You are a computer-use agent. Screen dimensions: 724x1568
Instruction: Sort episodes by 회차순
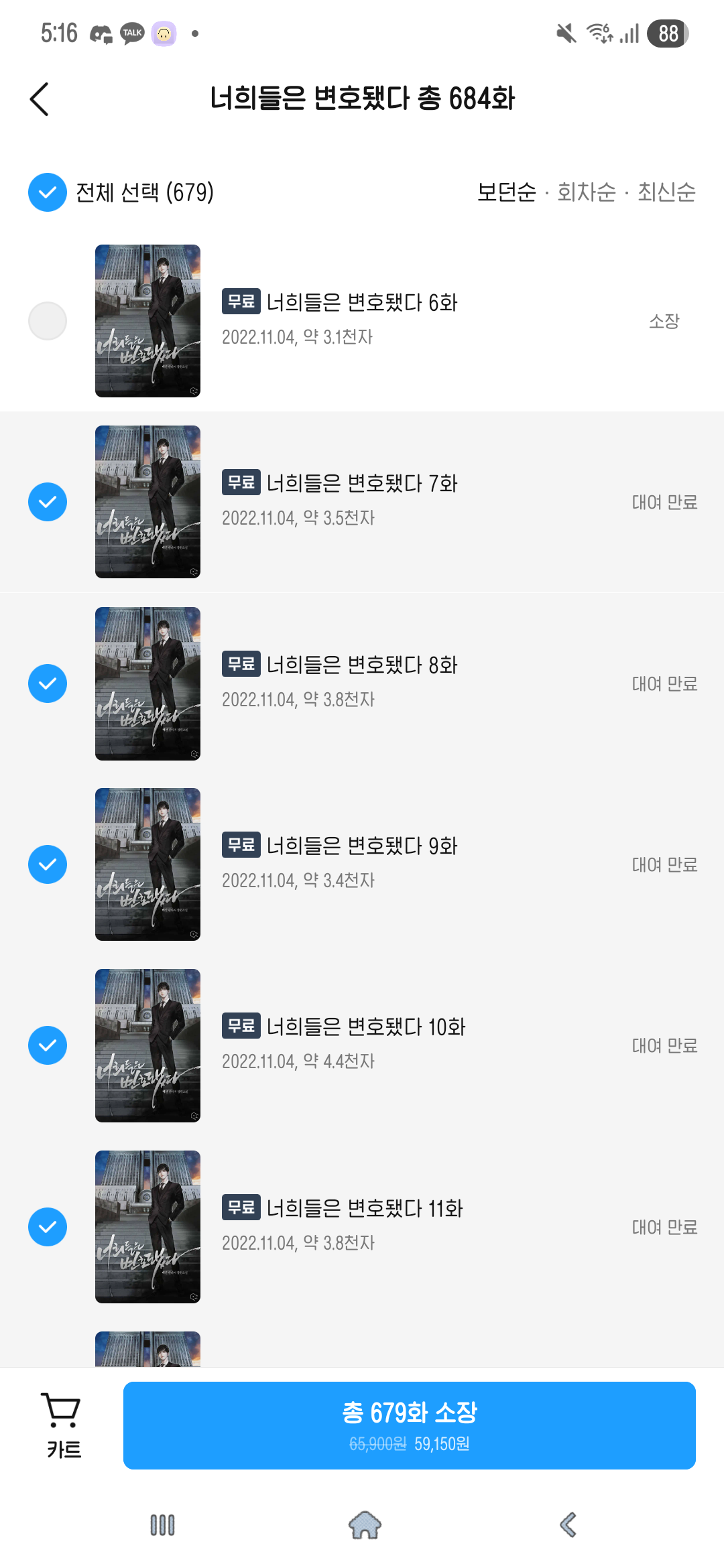click(x=587, y=192)
